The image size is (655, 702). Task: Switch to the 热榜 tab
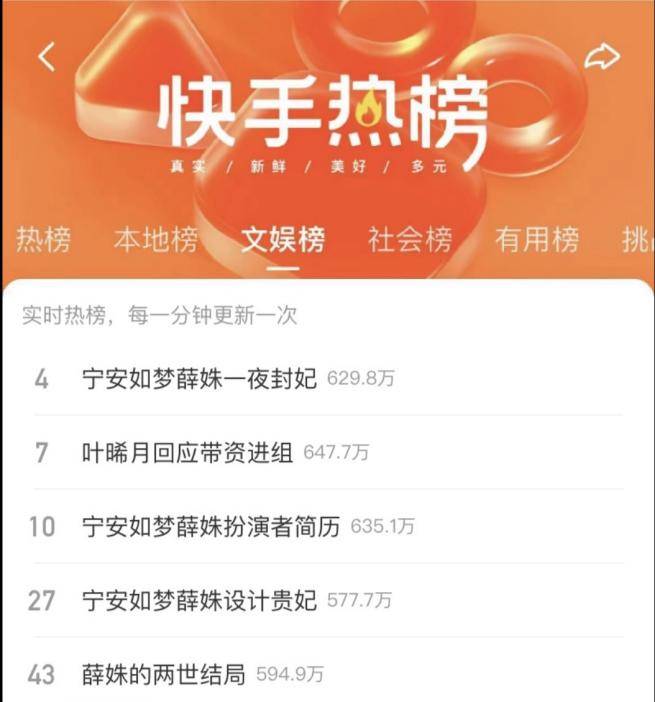(44, 240)
